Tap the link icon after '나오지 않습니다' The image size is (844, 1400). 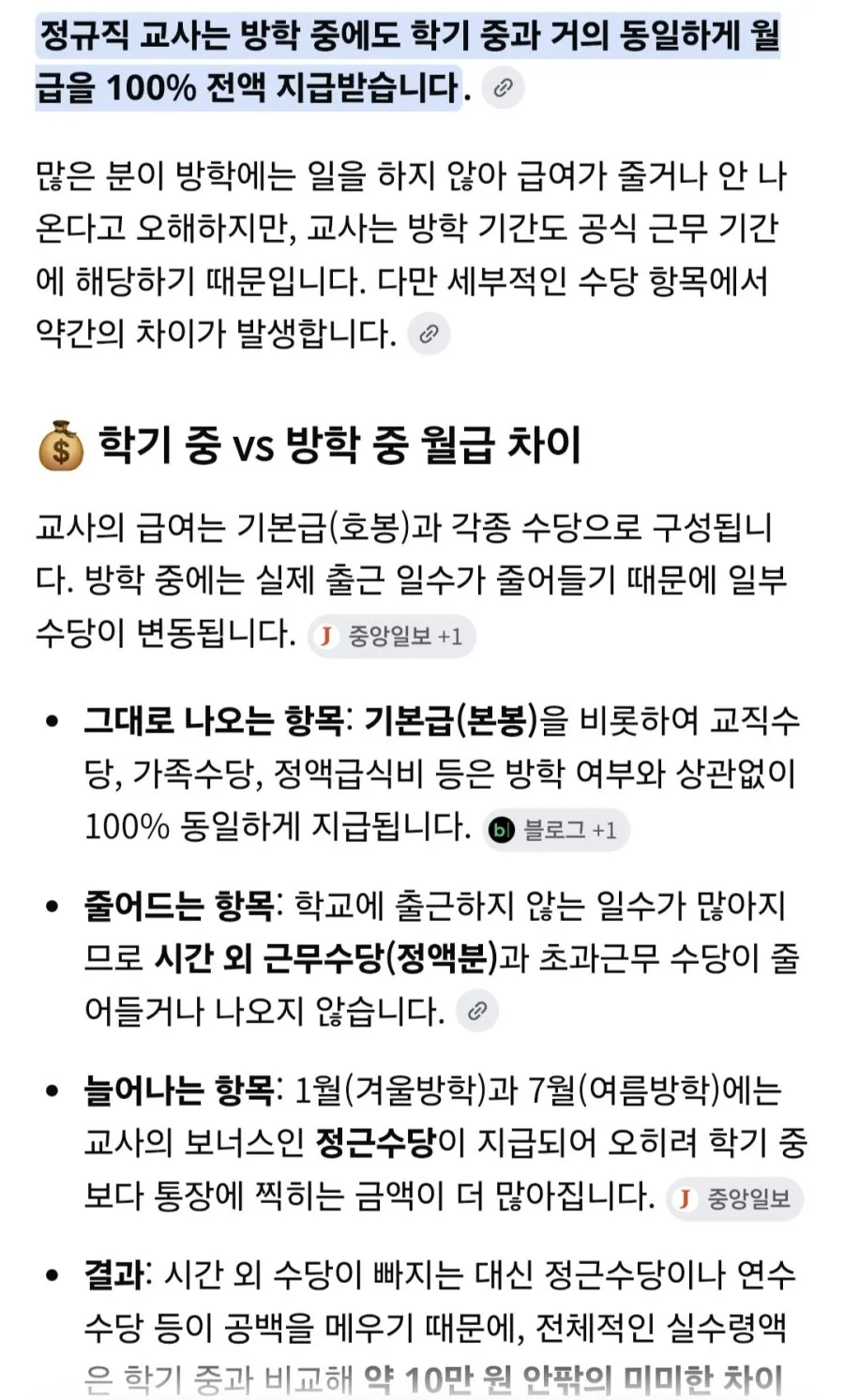coord(477,1011)
